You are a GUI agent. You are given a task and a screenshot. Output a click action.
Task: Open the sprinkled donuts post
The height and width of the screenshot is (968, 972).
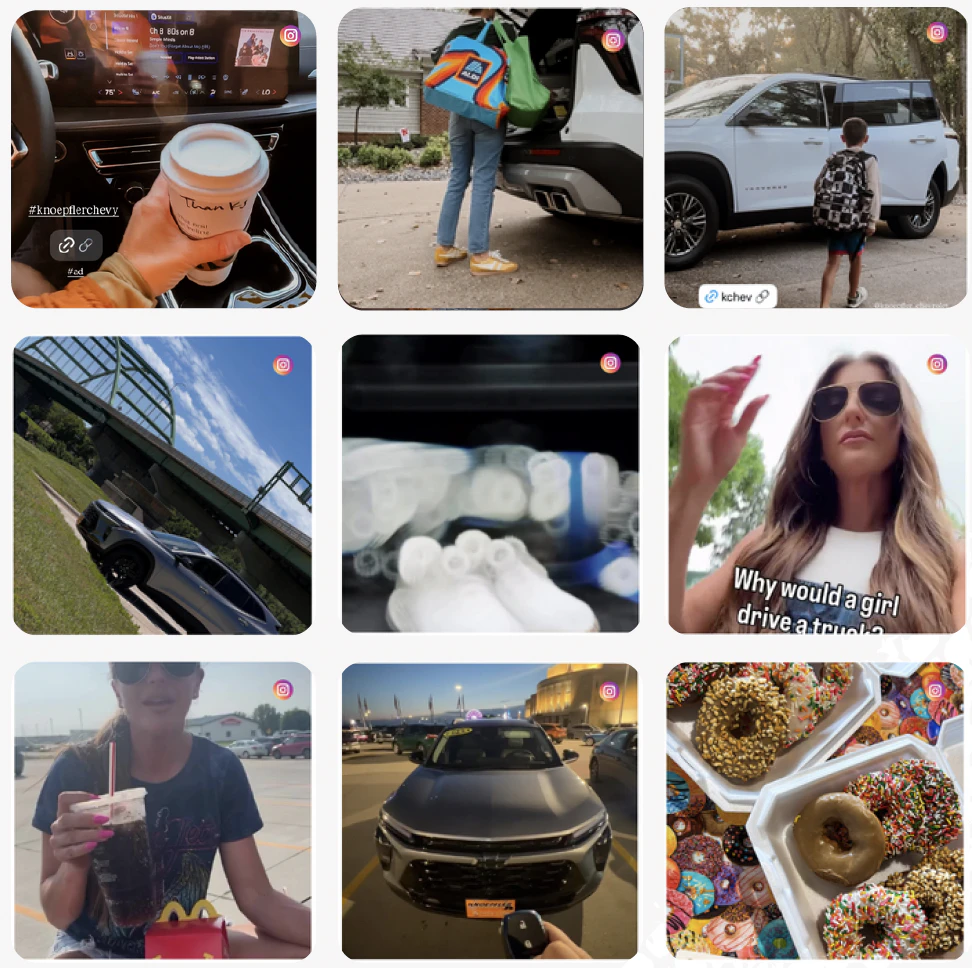[x=816, y=810]
